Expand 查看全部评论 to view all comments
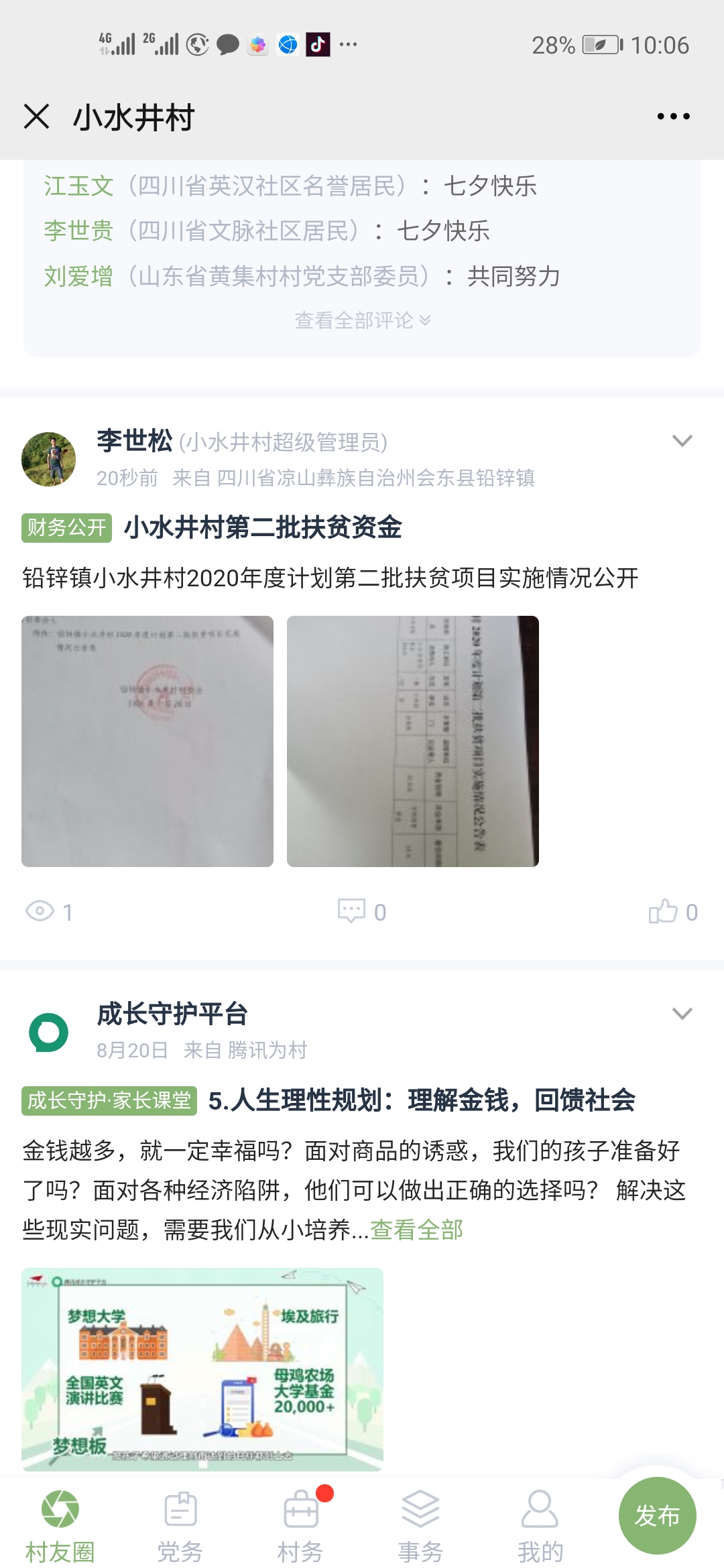724x1568 pixels. coord(362,320)
